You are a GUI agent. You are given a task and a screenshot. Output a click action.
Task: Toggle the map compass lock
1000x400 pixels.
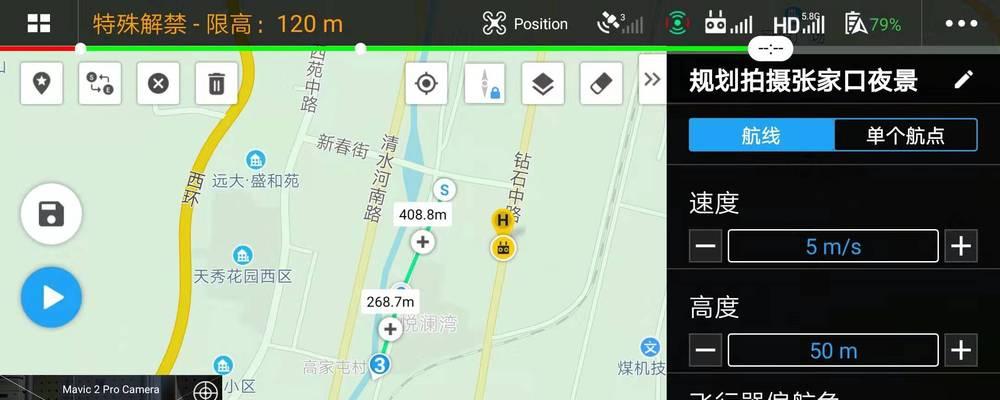[485, 83]
